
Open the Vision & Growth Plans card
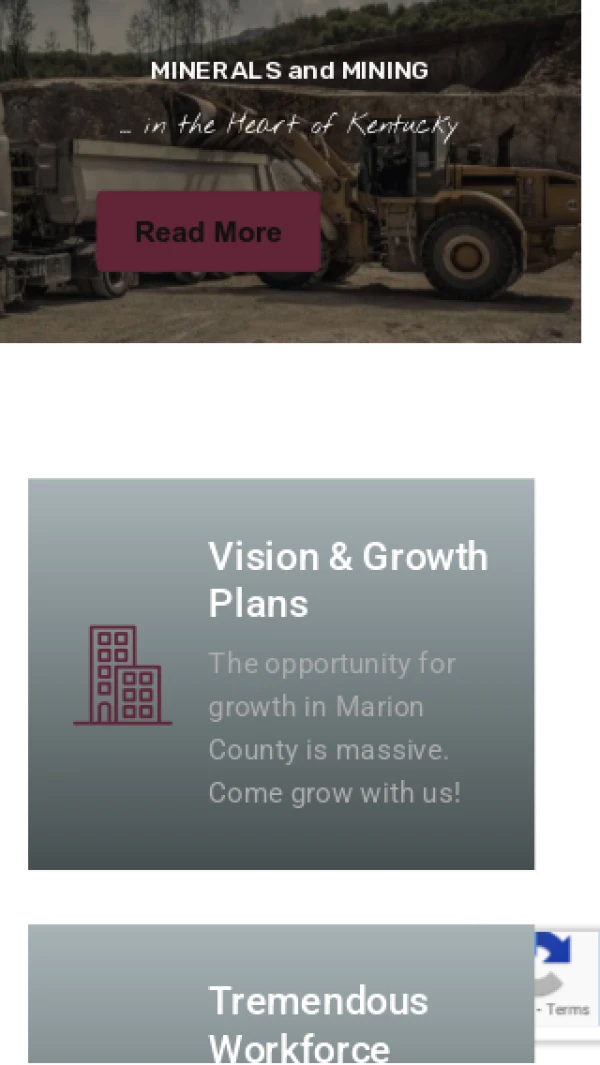tap(281, 673)
